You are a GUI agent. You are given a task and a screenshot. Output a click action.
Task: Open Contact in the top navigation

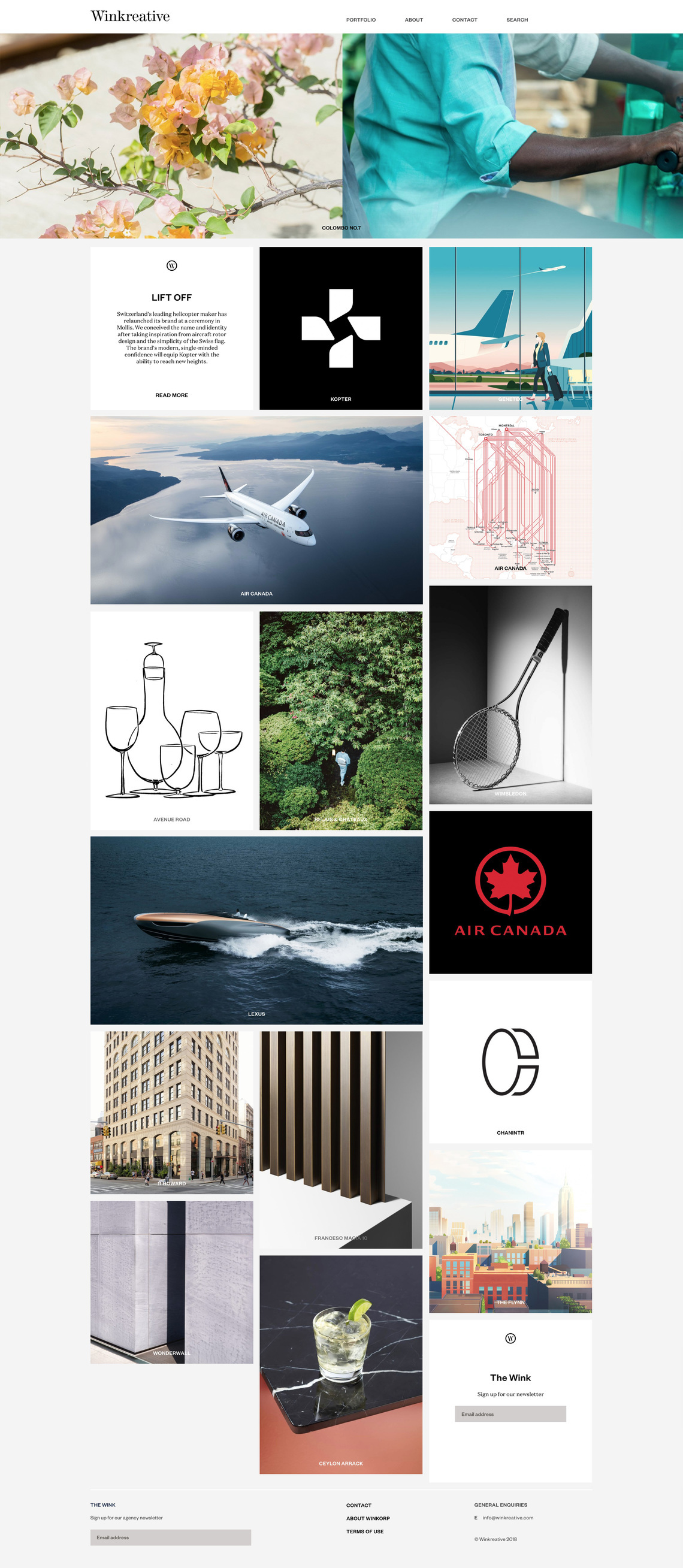[464, 20]
